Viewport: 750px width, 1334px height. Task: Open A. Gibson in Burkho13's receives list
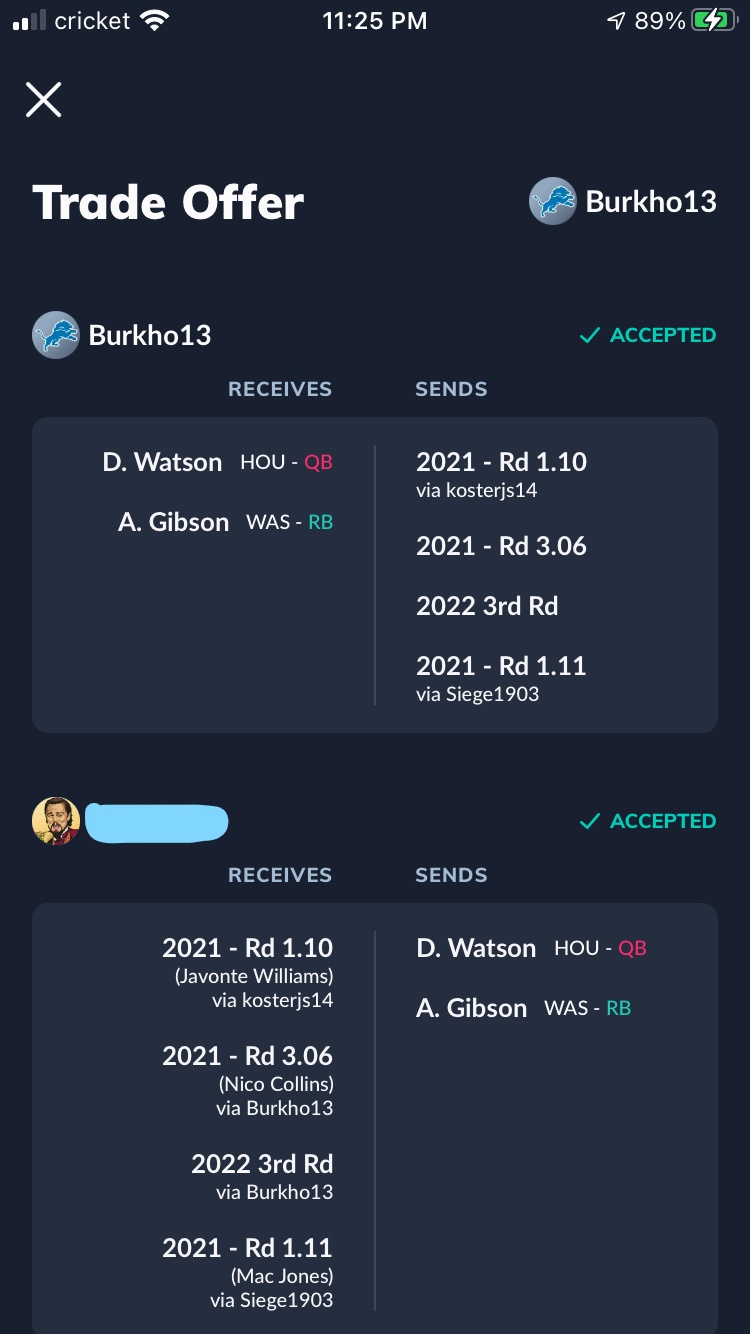click(173, 522)
